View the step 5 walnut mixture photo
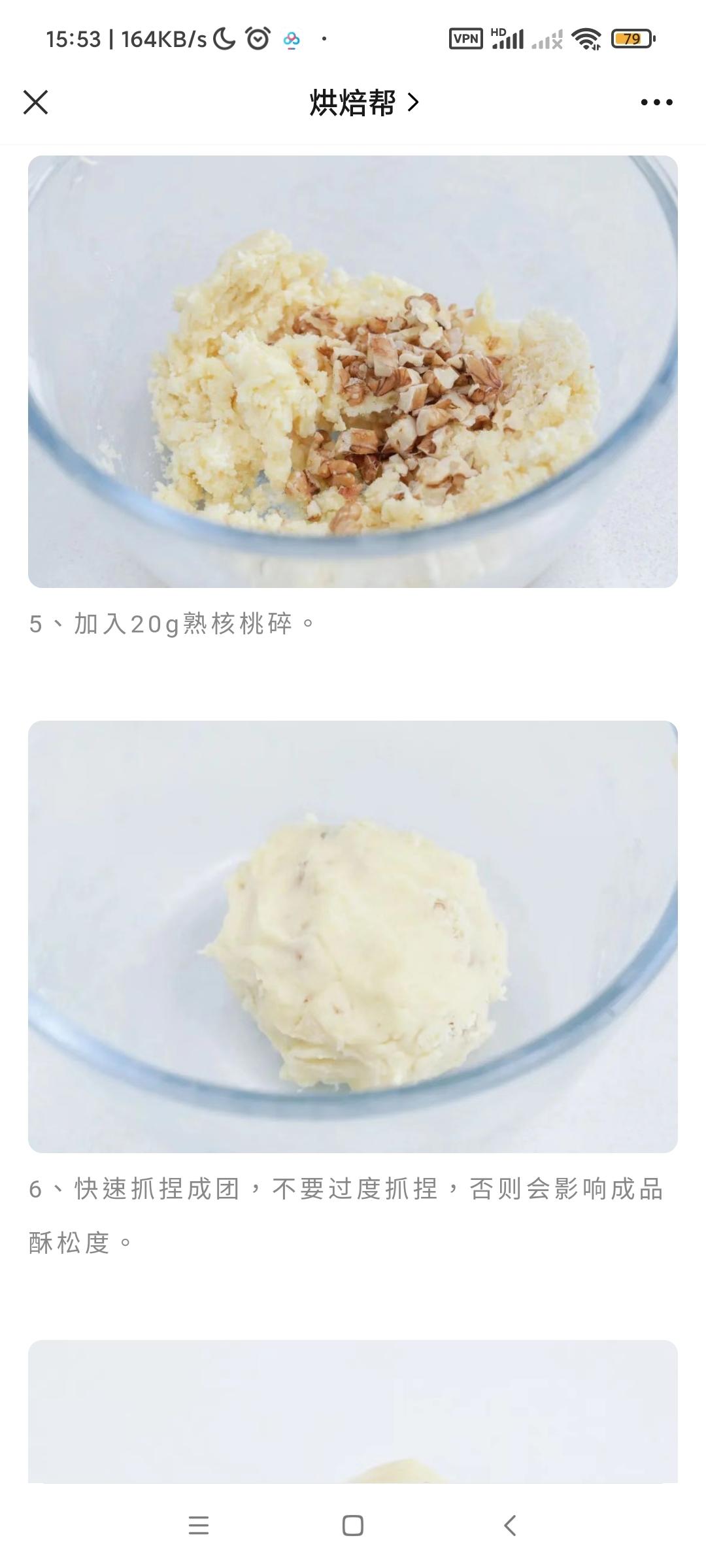706x1568 pixels. [353, 371]
